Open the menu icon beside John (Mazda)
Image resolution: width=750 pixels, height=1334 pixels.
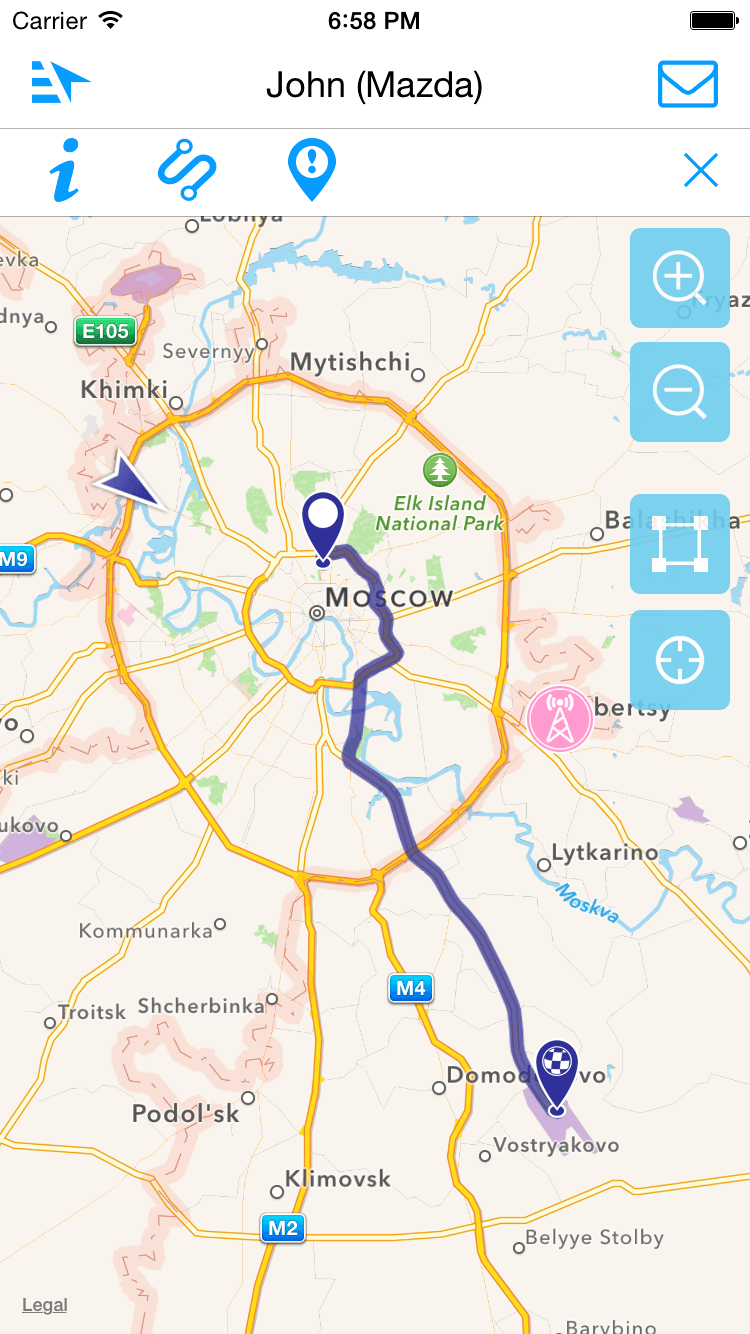pyautogui.click(x=60, y=83)
